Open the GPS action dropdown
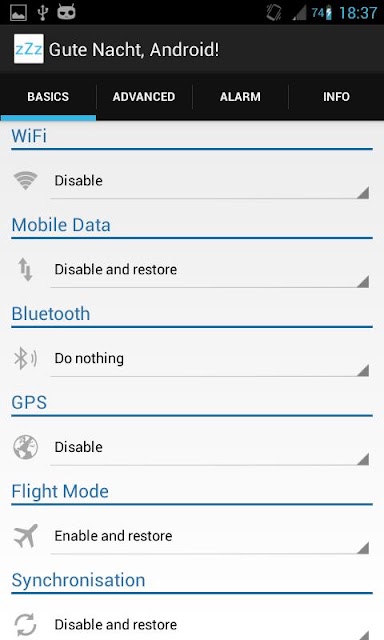The image size is (384, 640). pos(210,447)
